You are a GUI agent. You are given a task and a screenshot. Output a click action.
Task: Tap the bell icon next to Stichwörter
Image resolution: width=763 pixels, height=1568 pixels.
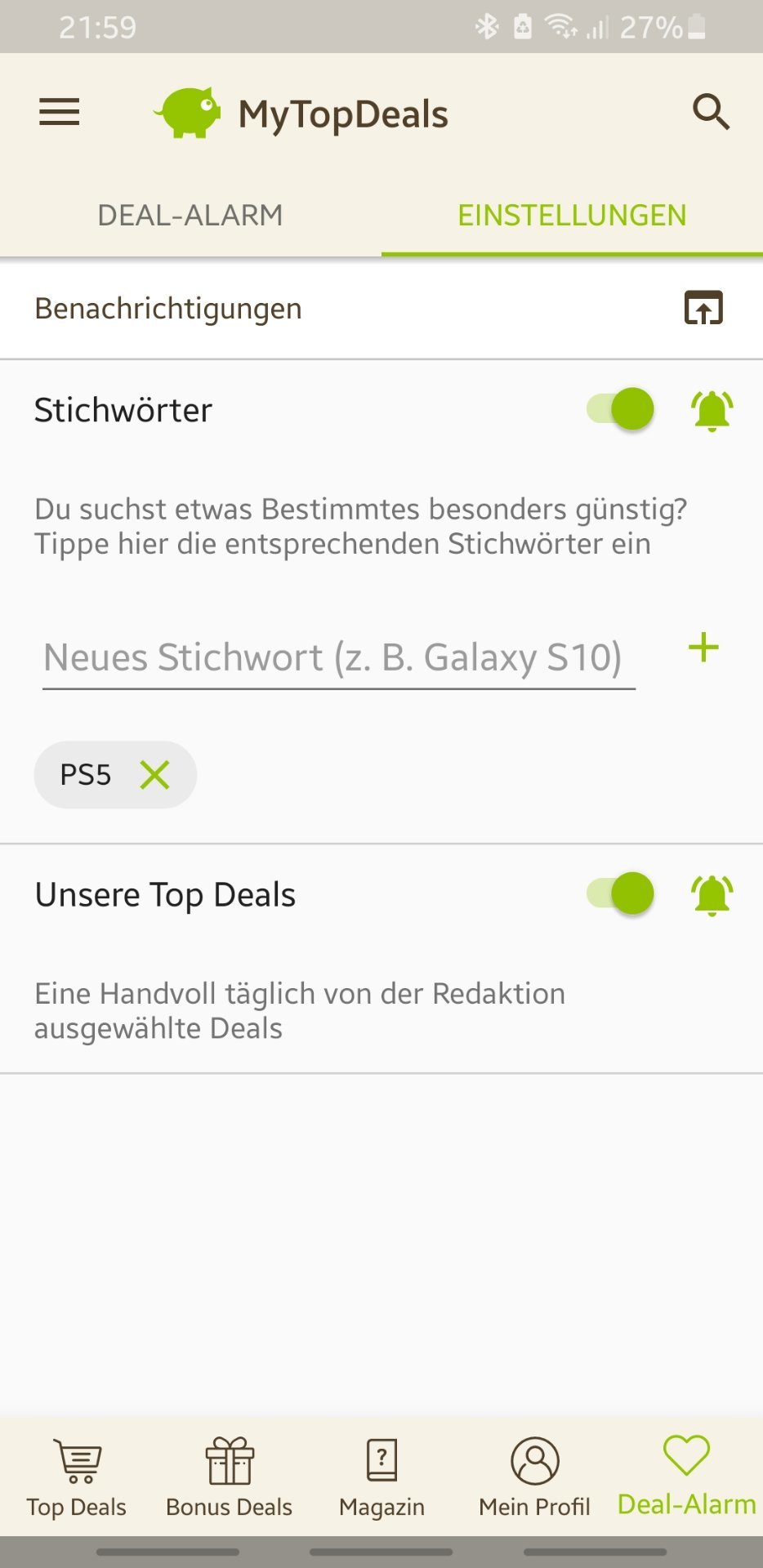pyautogui.click(x=712, y=410)
